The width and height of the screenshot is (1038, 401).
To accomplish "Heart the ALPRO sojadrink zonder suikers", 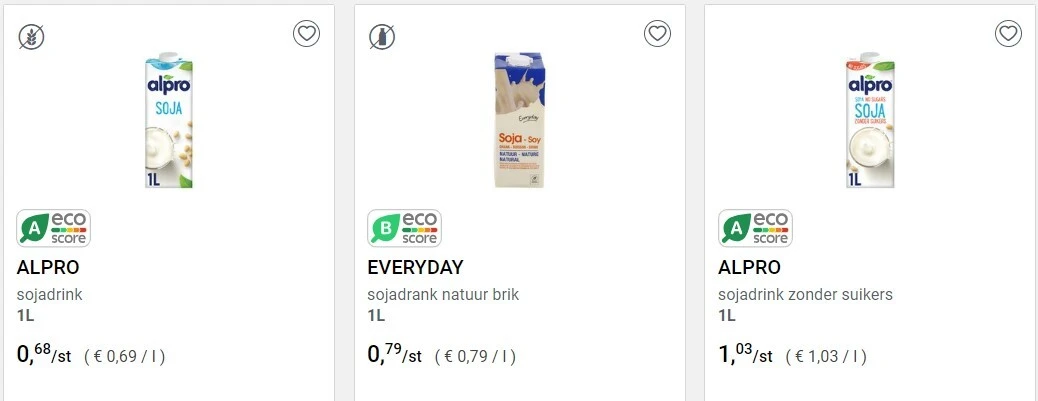I will pos(1008,34).
